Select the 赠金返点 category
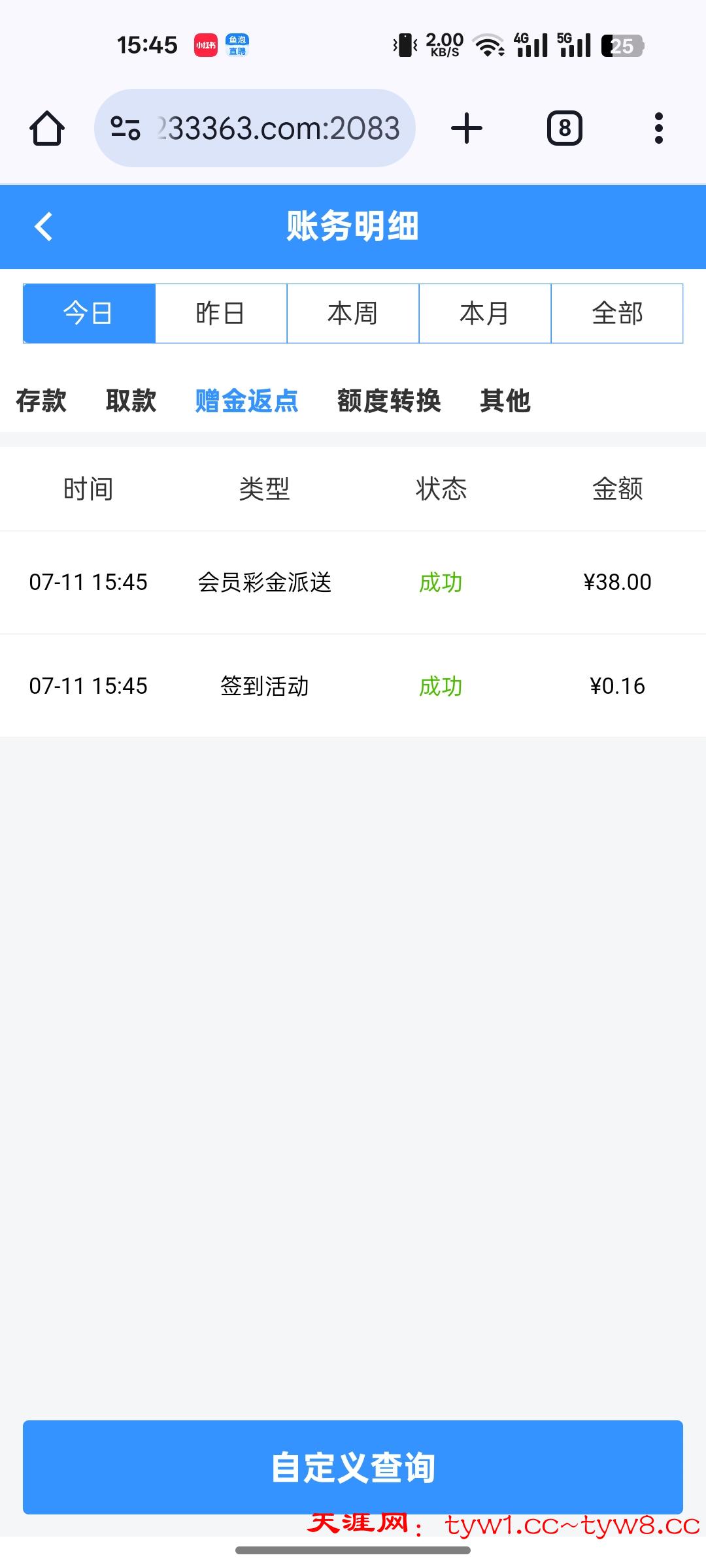The width and height of the screenshot is (706, 1568). pyautogui.click(x=246, y=400)
